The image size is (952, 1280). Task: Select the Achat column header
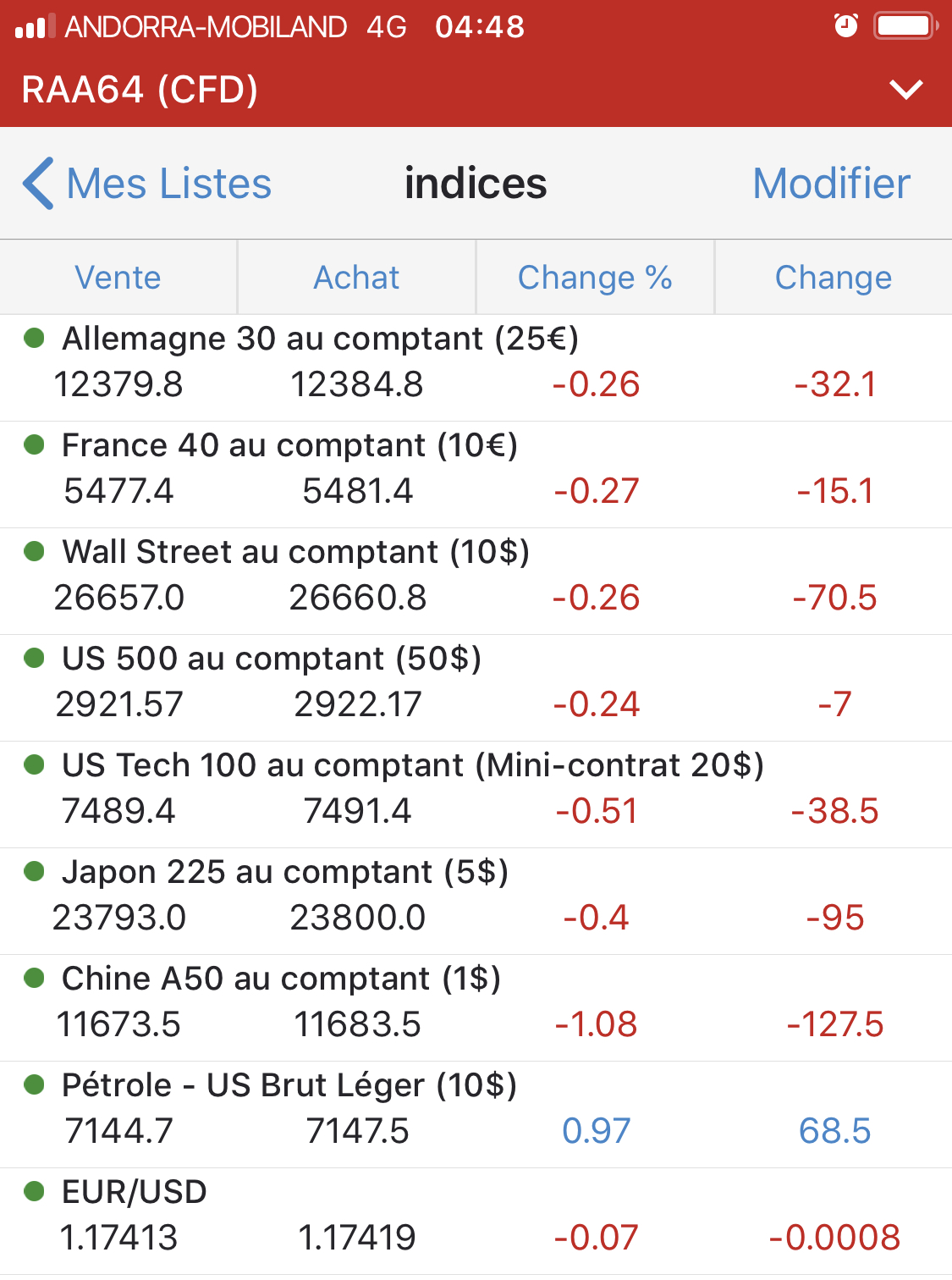(356, 278)
